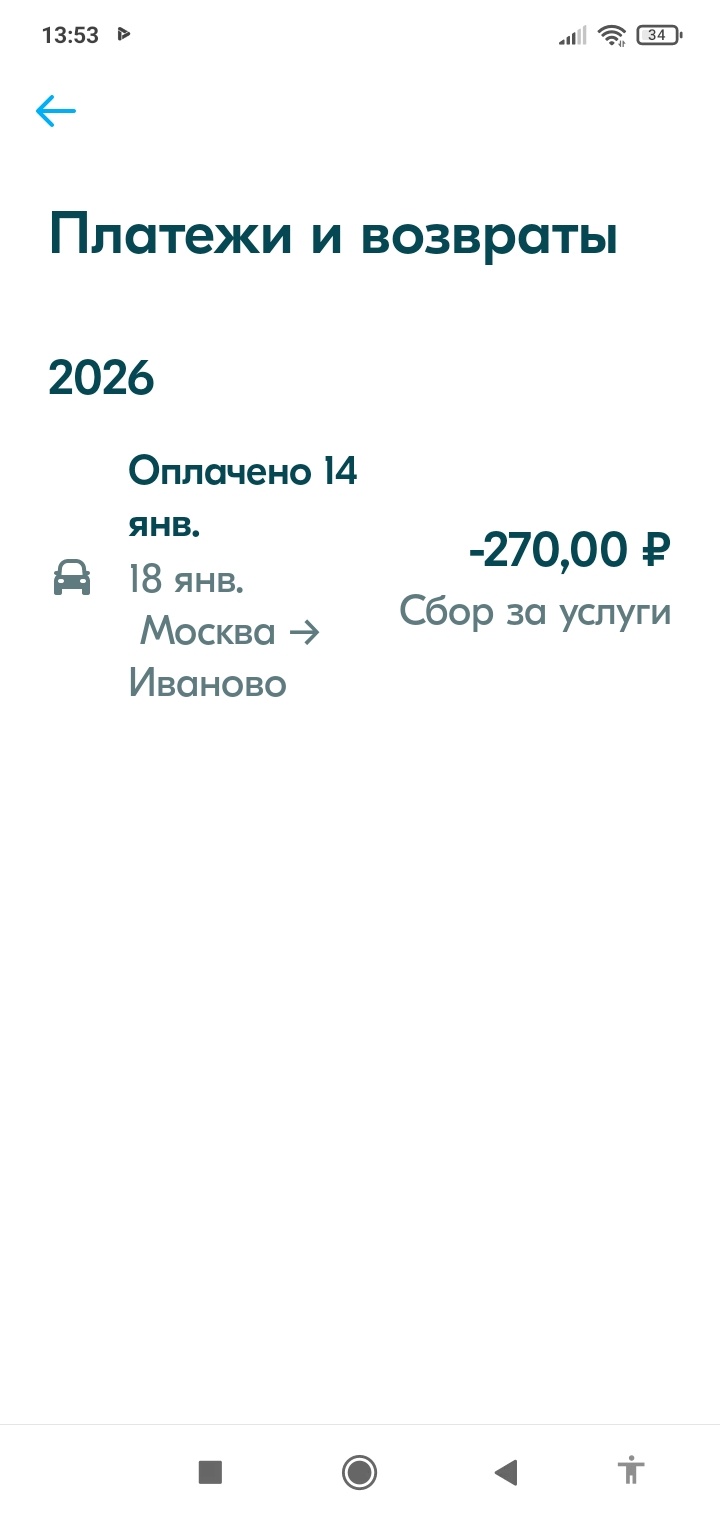This screenshot has width=720, height=1520.
Task: Open the Москва → Иваново payment entry
Action: (x=360, y=578)
